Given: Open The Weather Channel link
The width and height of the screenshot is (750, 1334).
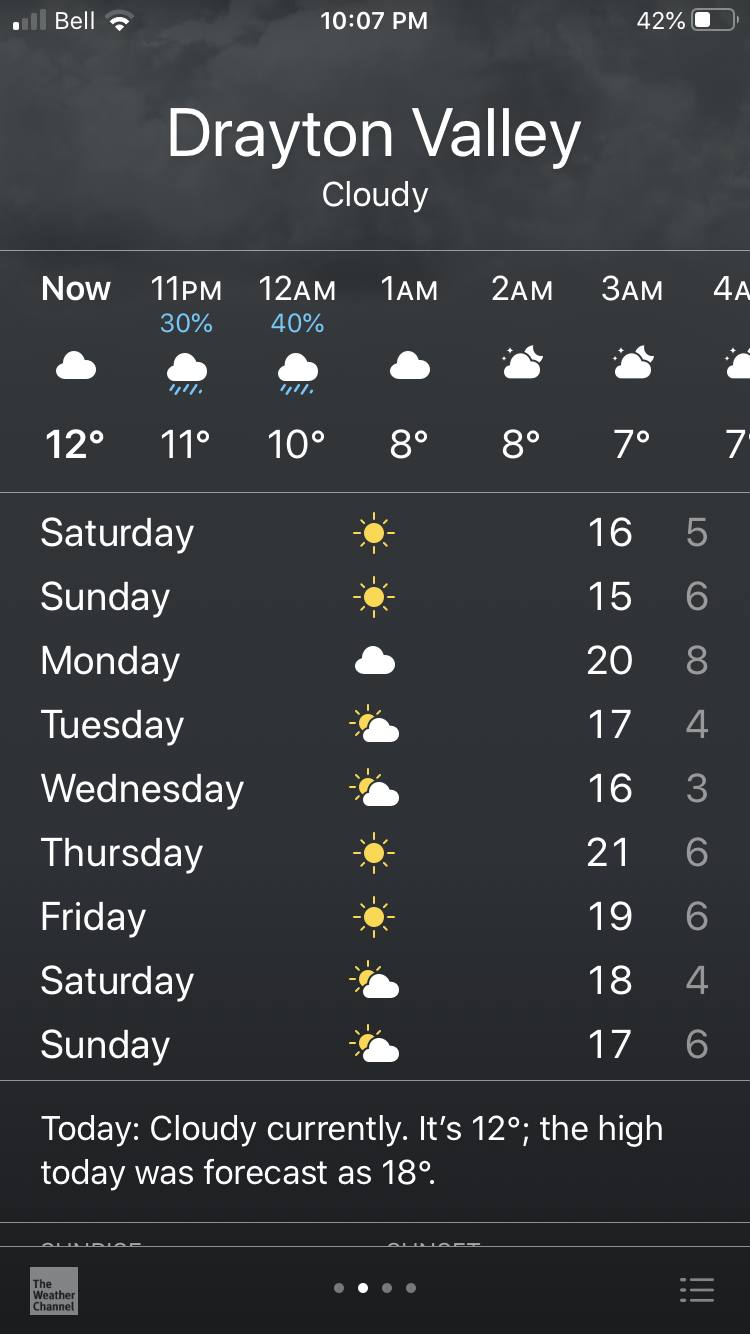Looking at the screenshot, I should [x=54, y=1290].
